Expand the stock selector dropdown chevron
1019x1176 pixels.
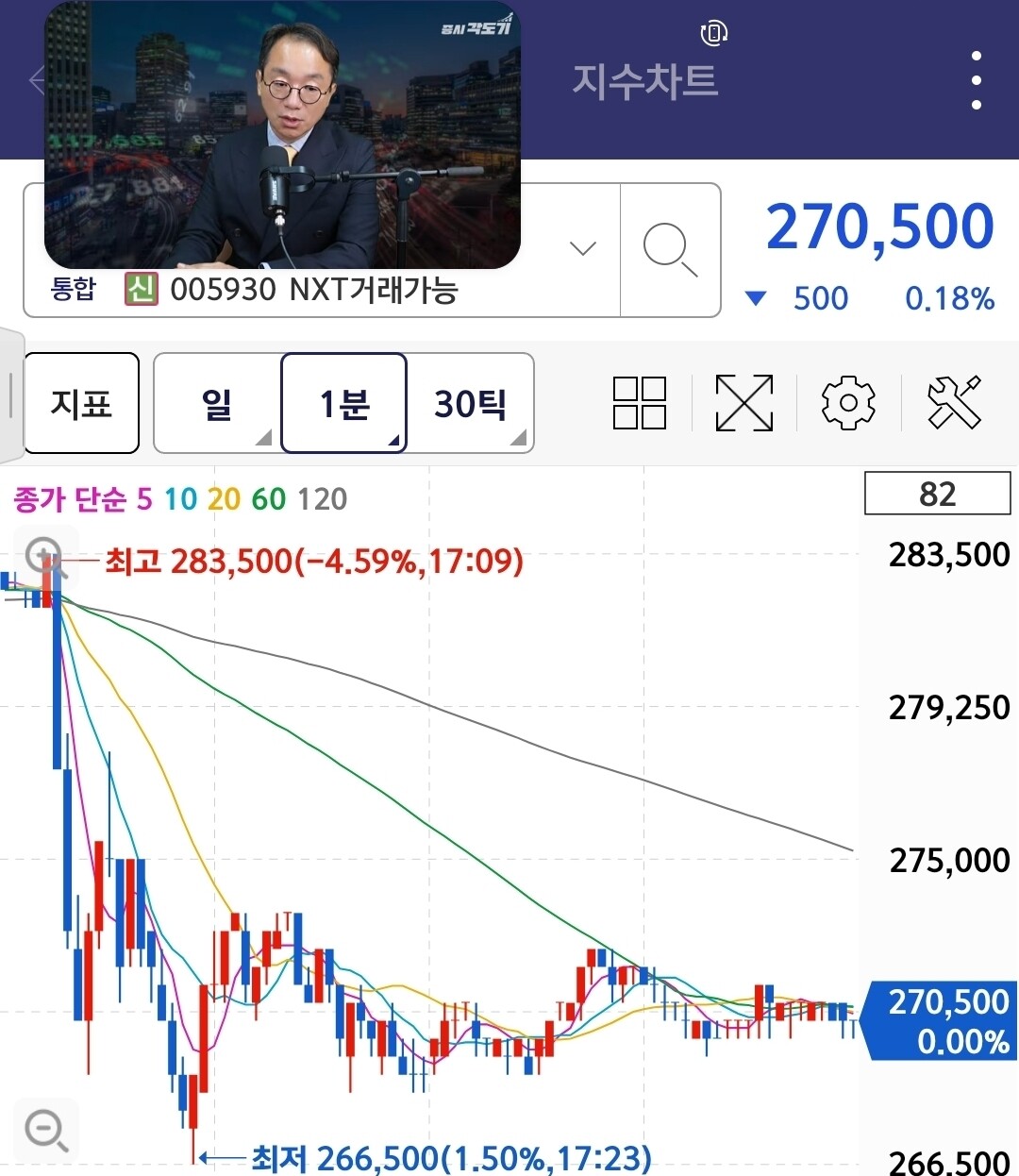coord(583,249)
